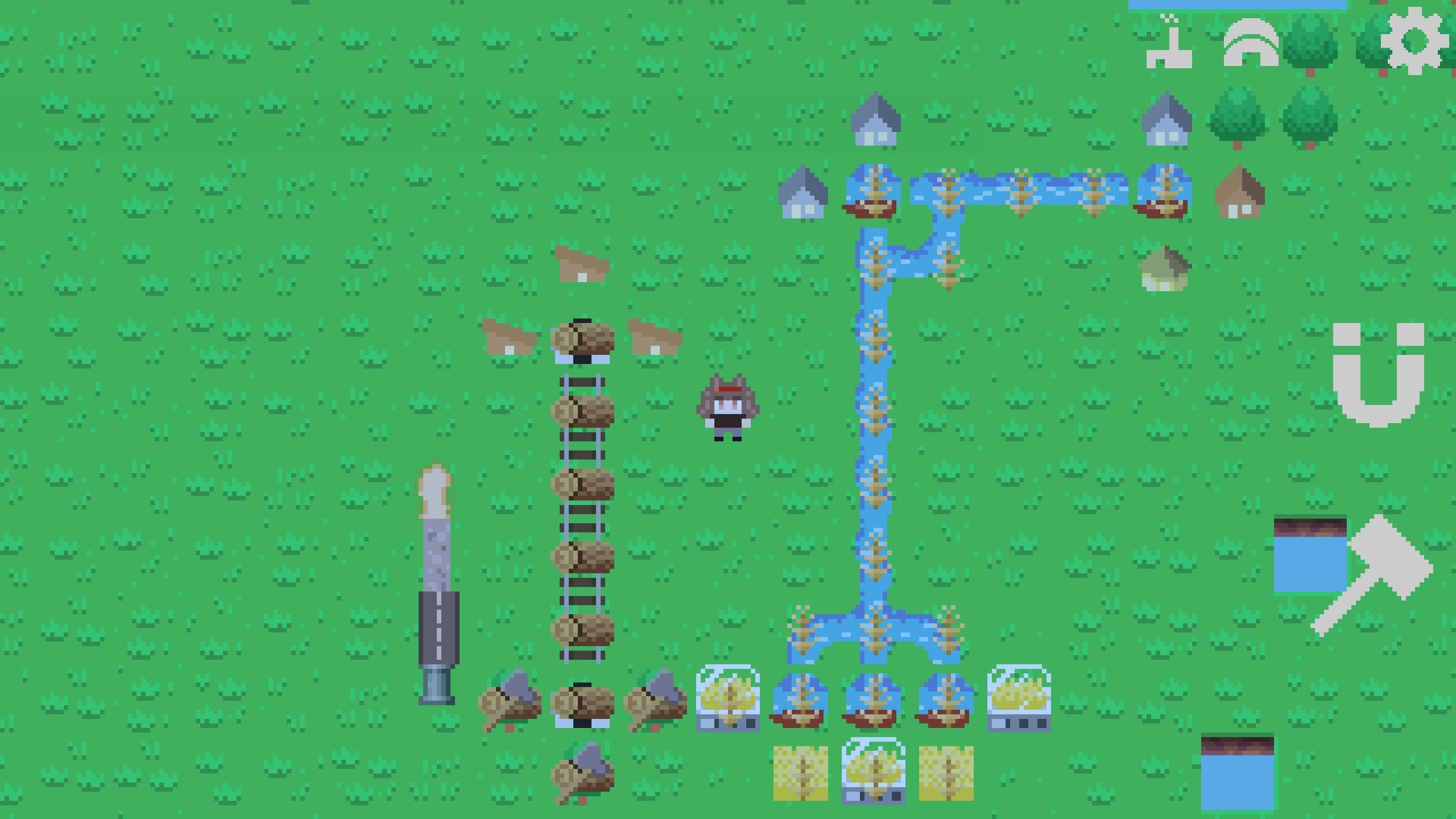This screenshot has width=1456, height=819.
Task: Tap the arch bridge icon
Action: (x=1249, y=44)
